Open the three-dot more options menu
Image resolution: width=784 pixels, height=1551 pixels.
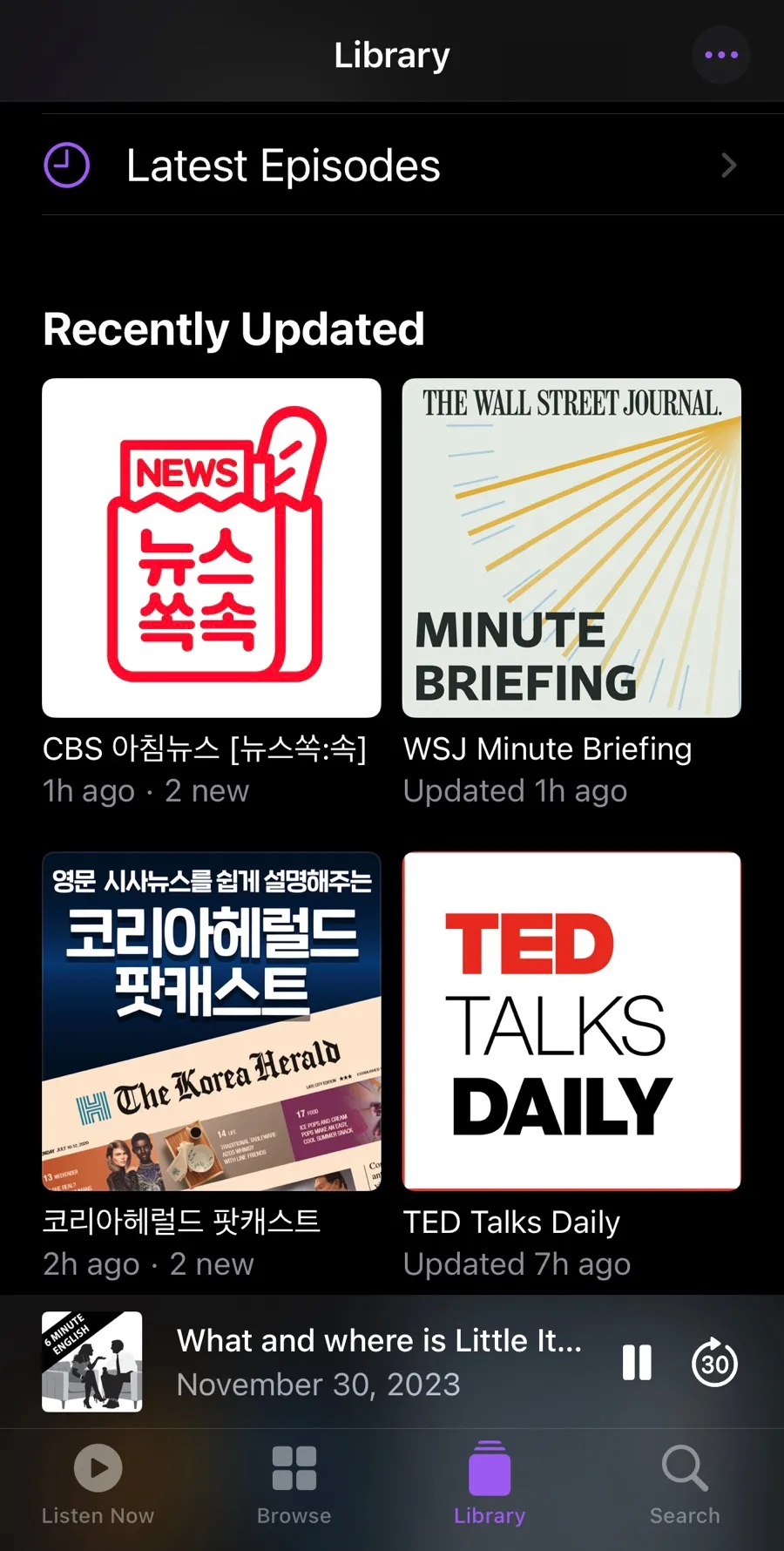(x=720, y=55)
